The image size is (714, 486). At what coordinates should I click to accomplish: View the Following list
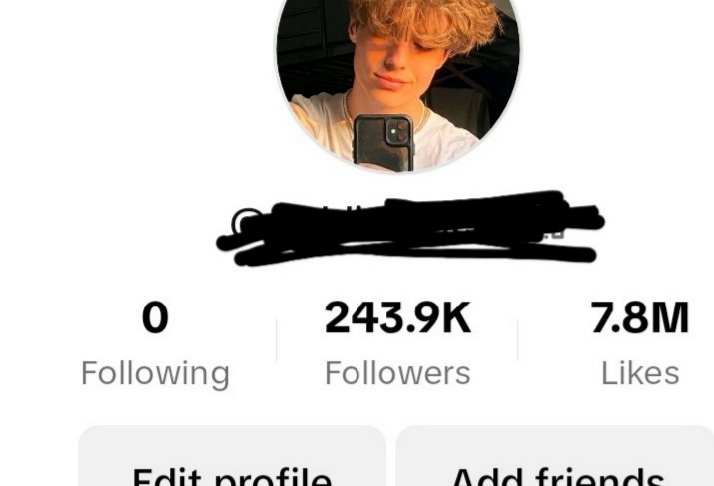(x=155, y=345)
